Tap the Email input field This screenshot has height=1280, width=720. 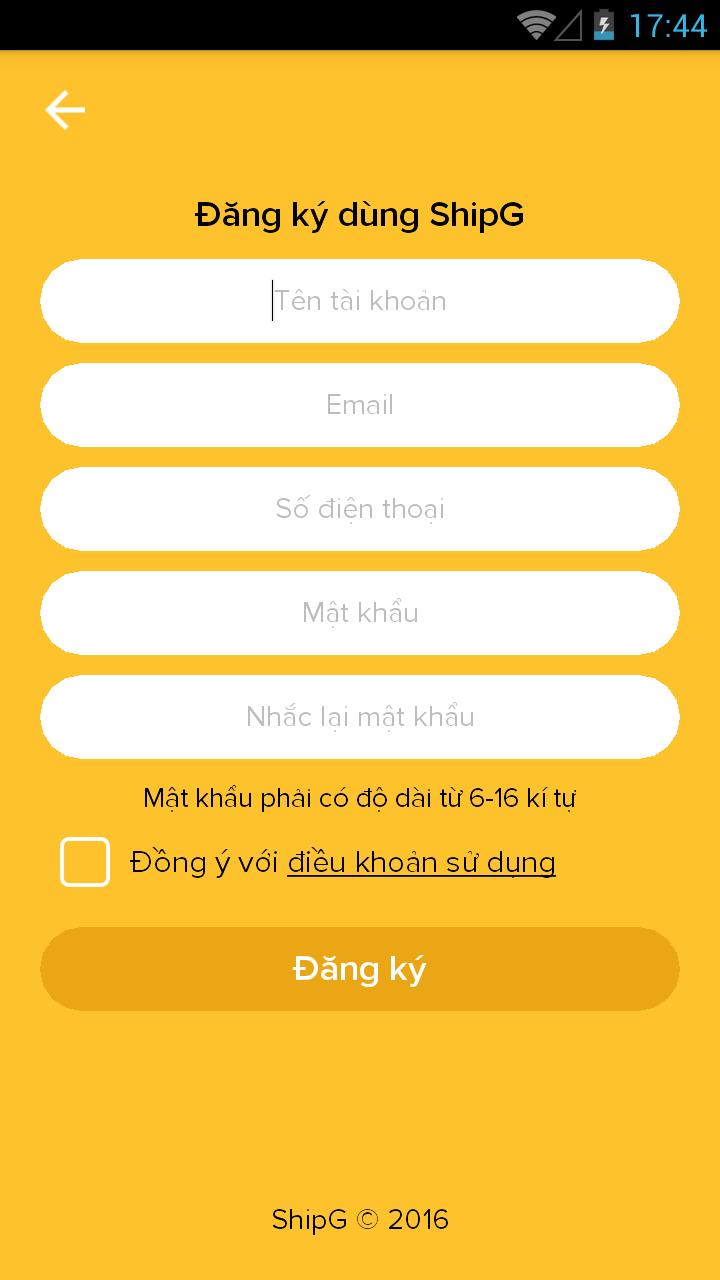click(360, 405)
